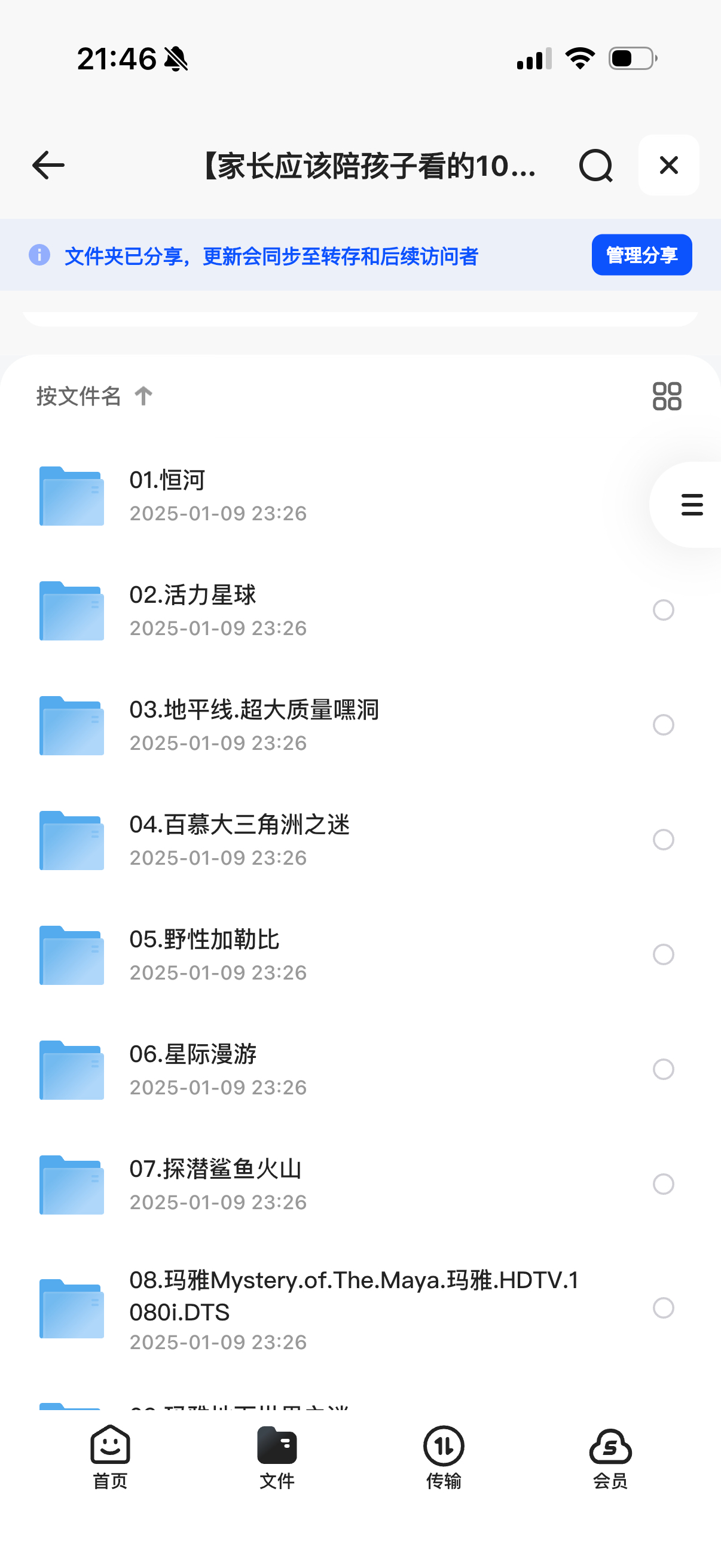This screenshot has height=1568, width=721.
Task: Close the folder with the X button
Action: (x=668, y=165)
